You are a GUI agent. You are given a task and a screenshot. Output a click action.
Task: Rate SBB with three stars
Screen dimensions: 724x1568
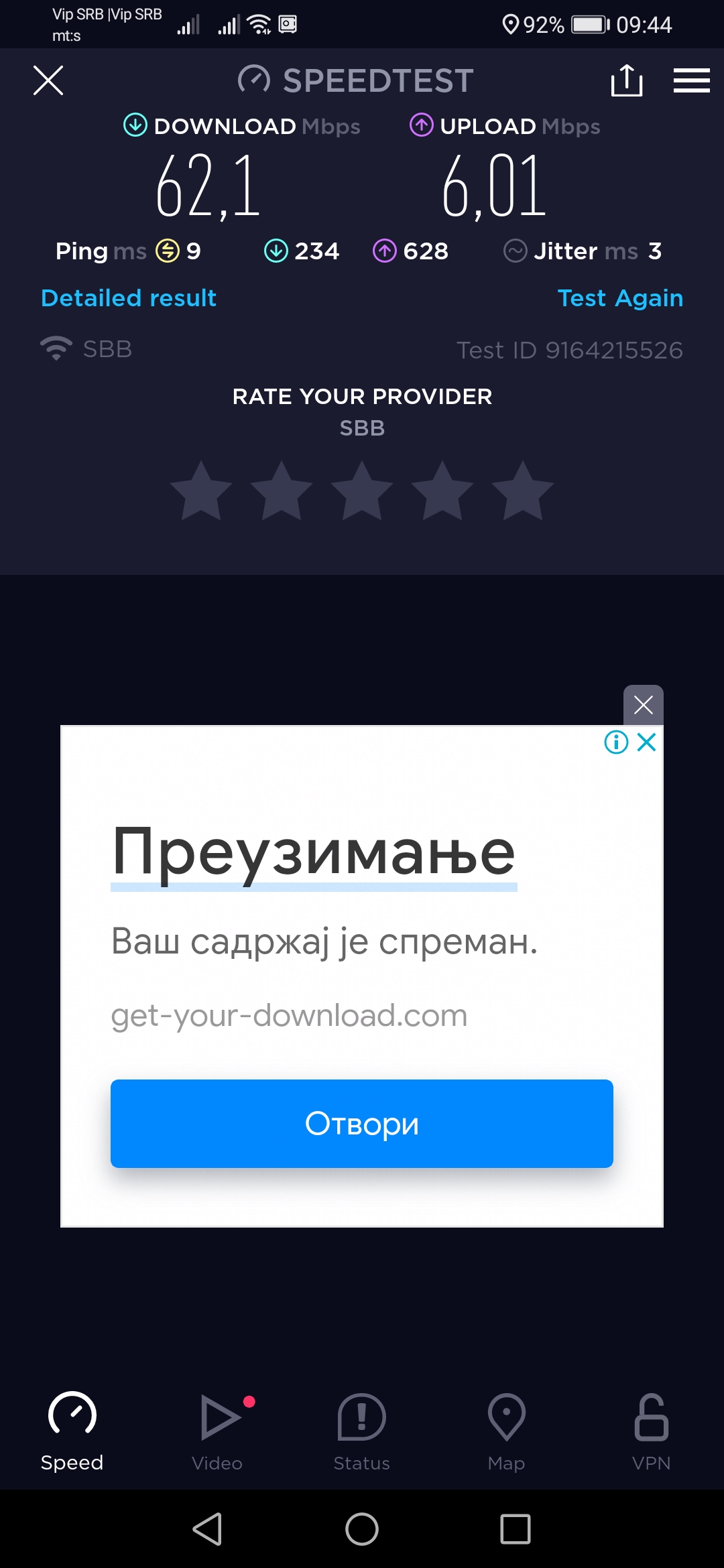[x=362, y=492]
